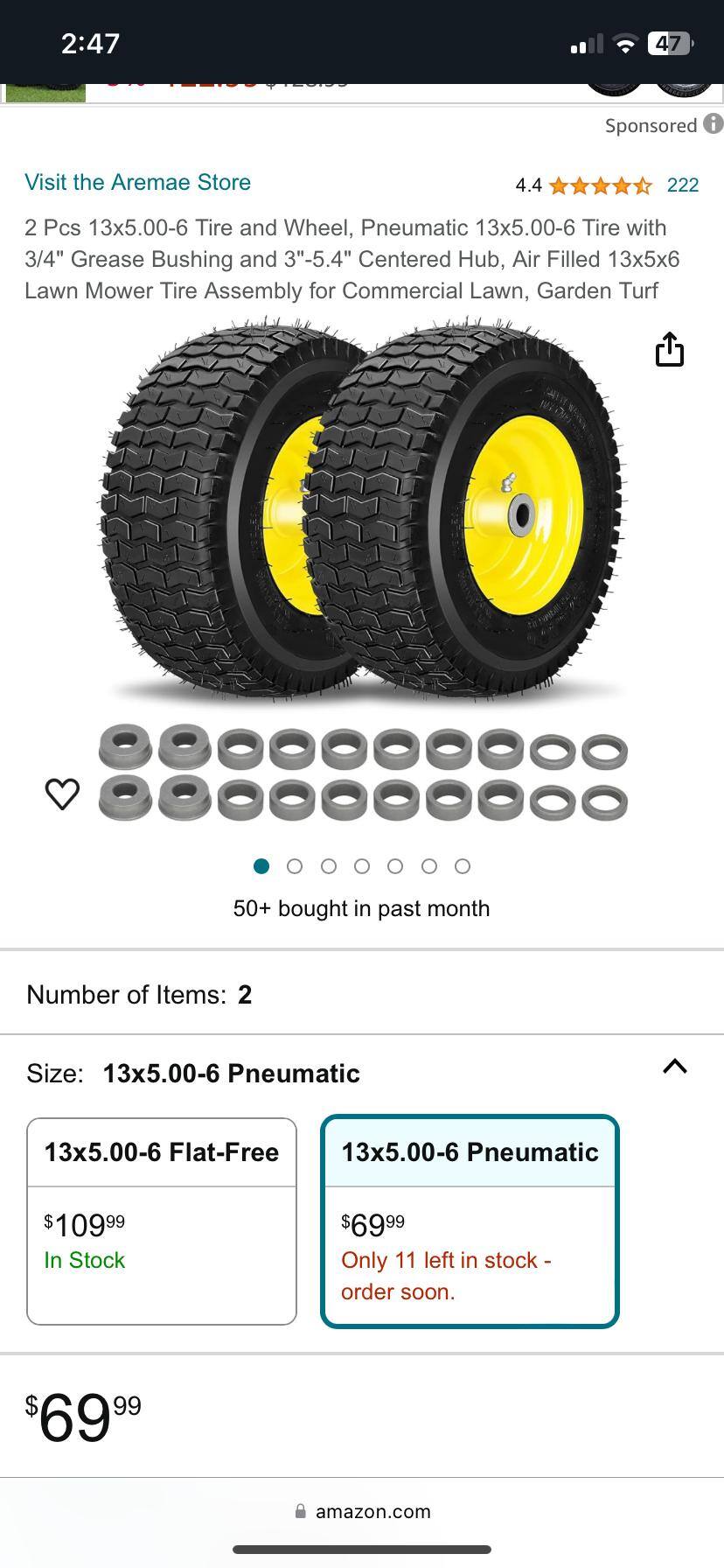Collapse the Size options chevron
This screenshot has width=724, height=1568.
tap(675, 1067)
